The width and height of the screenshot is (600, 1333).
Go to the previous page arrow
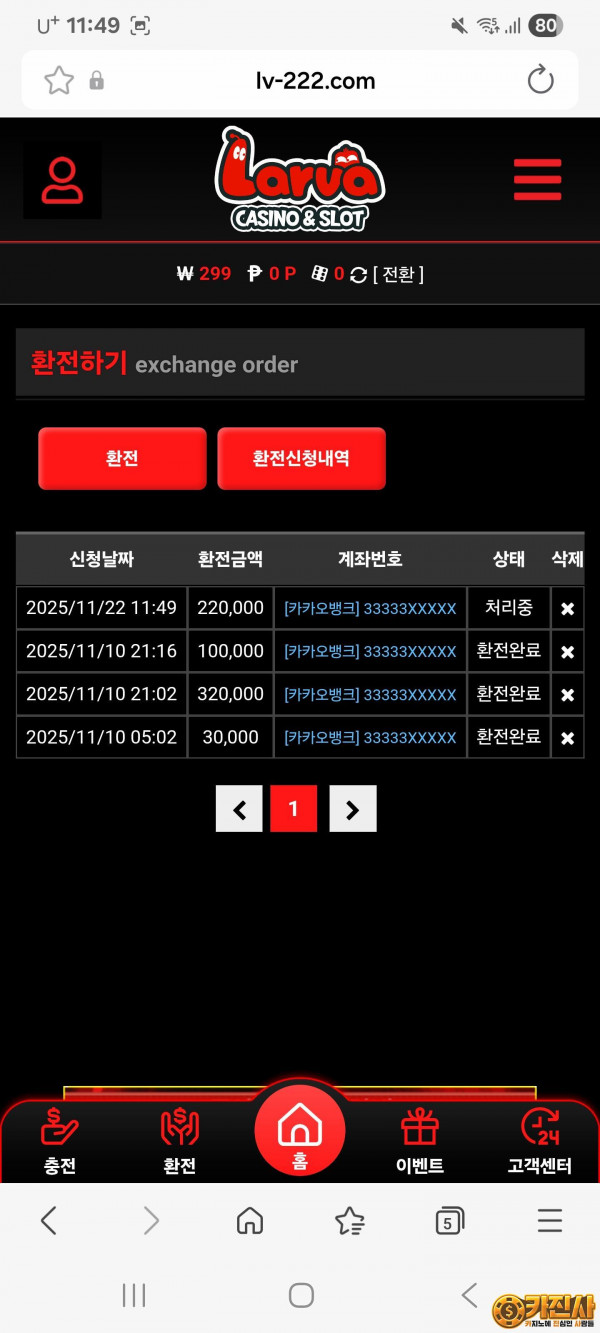(239, 809)
